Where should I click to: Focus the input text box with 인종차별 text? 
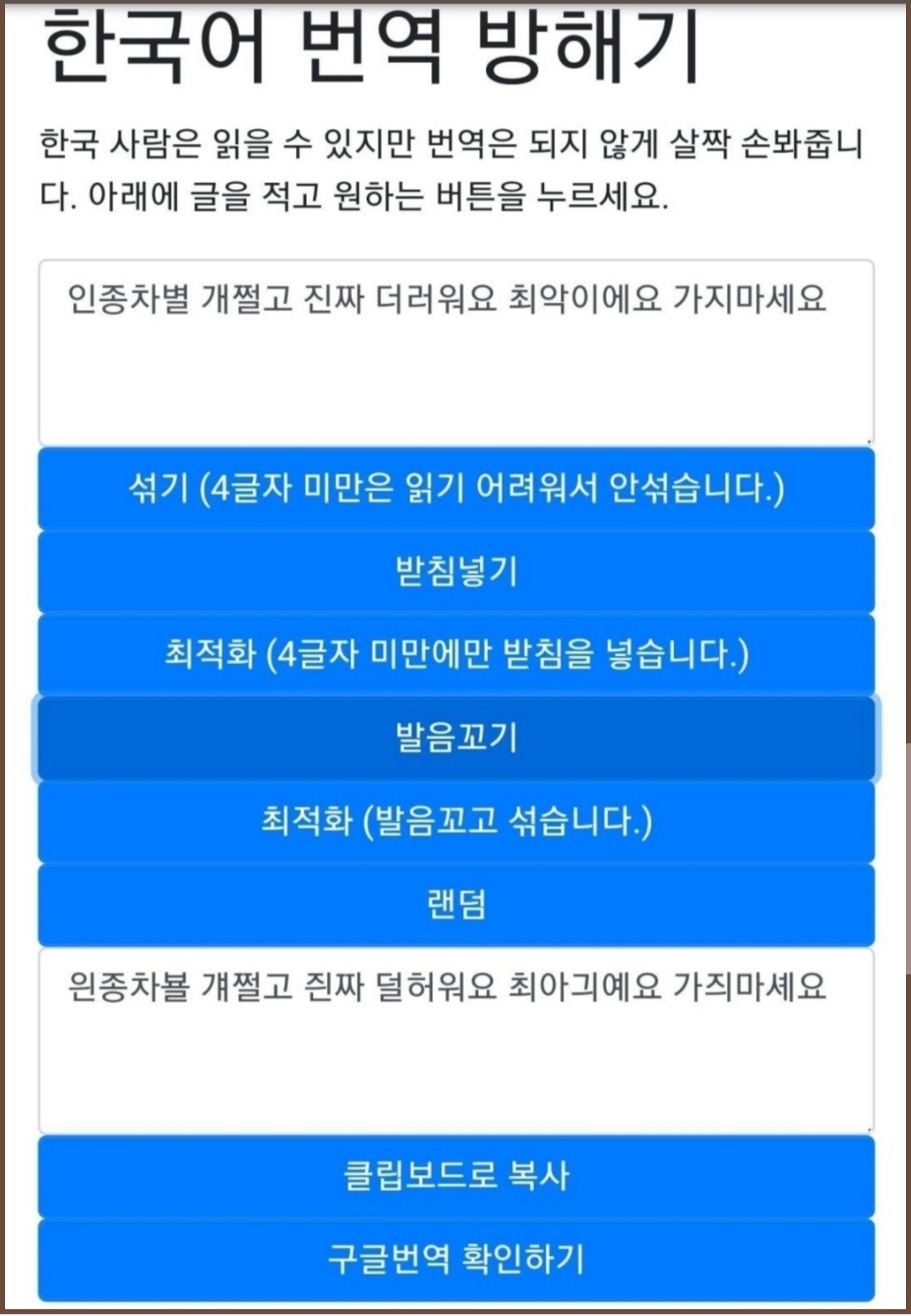(455, 353)
